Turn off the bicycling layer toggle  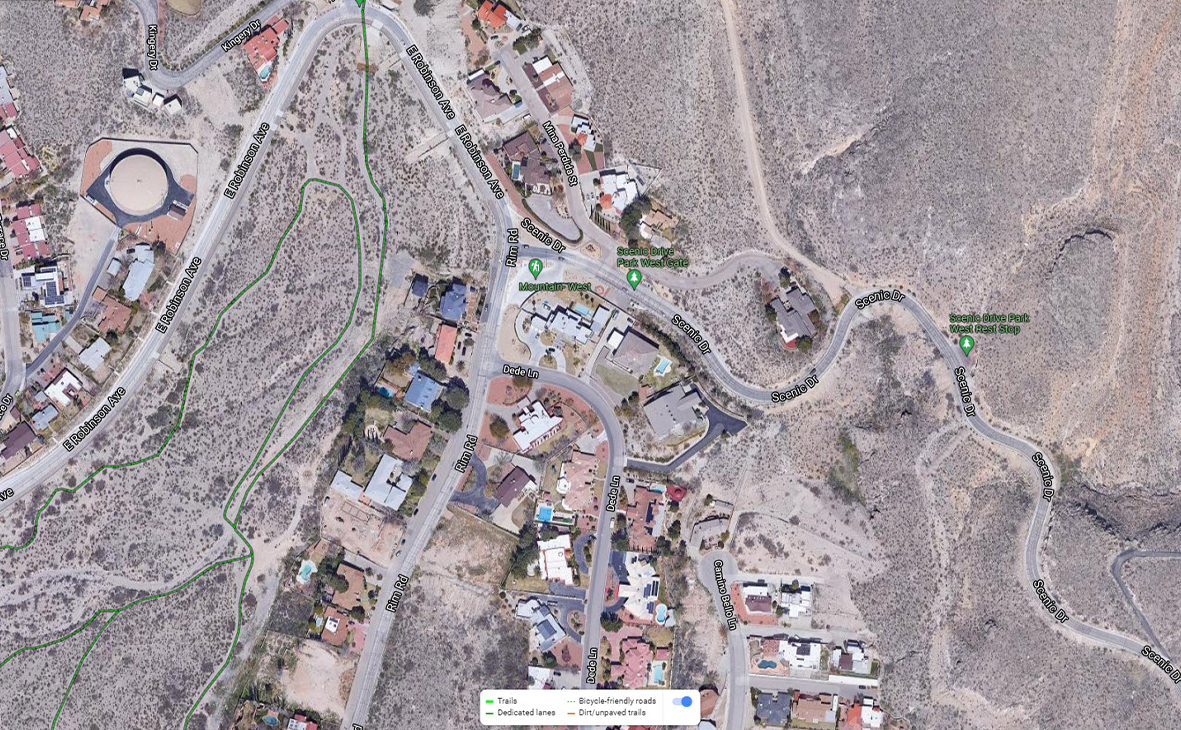682,702
